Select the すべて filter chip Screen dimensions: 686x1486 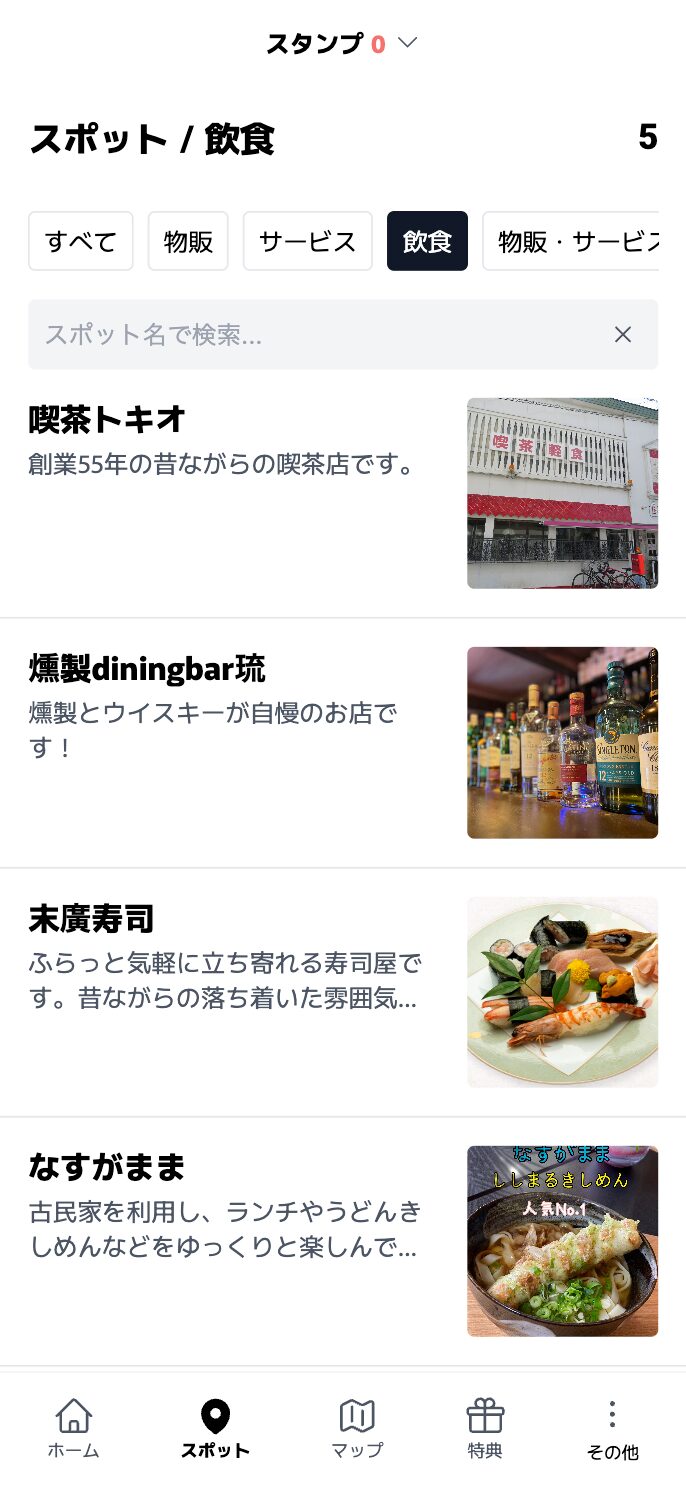click(x=81, y=241)
